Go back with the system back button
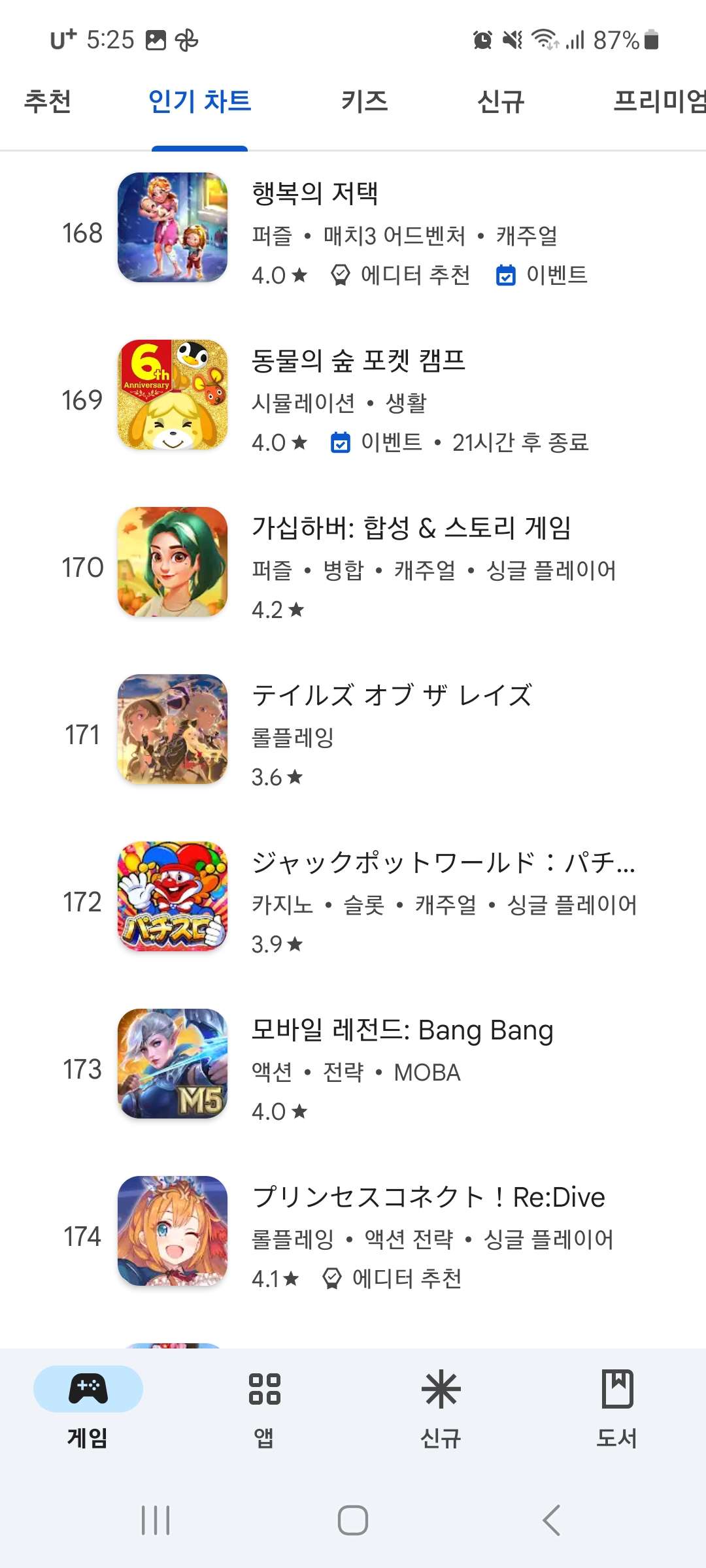The image size is (706, 1568). pos(551,1520)
